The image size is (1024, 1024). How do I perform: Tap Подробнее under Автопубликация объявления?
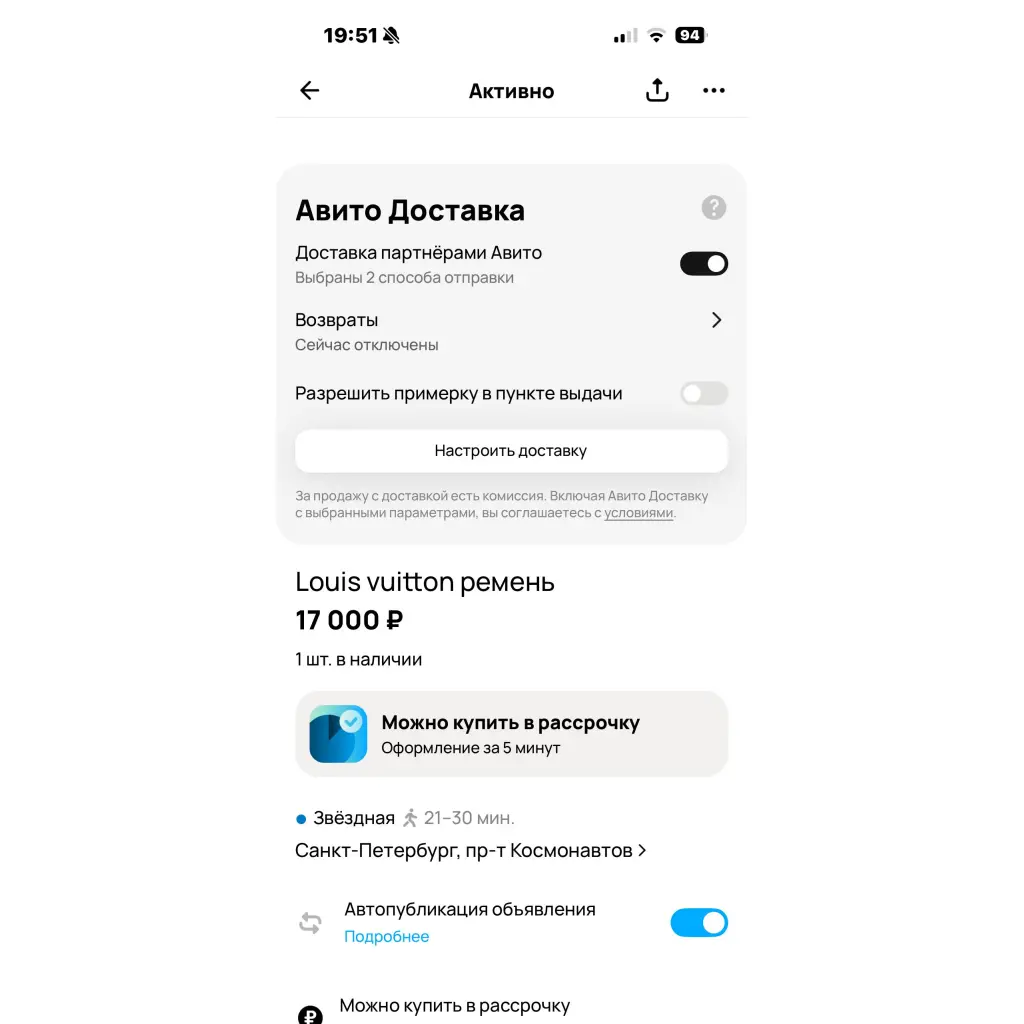[387, 937]
